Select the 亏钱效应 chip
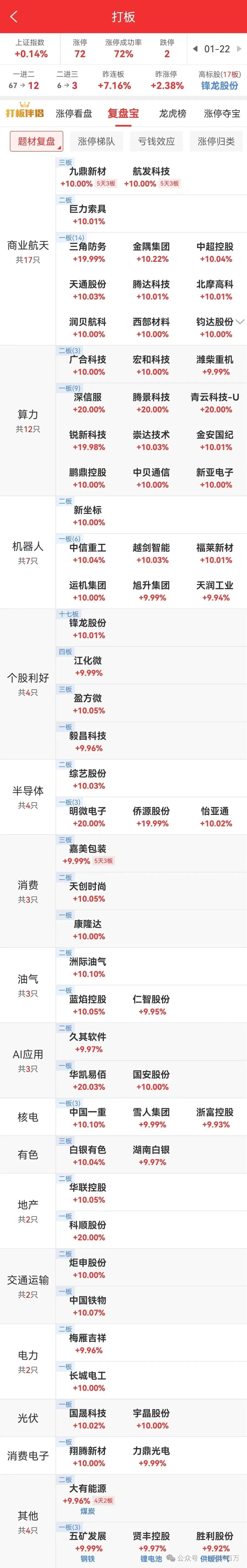Screen dimensions: 247x1568 (156, 141)
